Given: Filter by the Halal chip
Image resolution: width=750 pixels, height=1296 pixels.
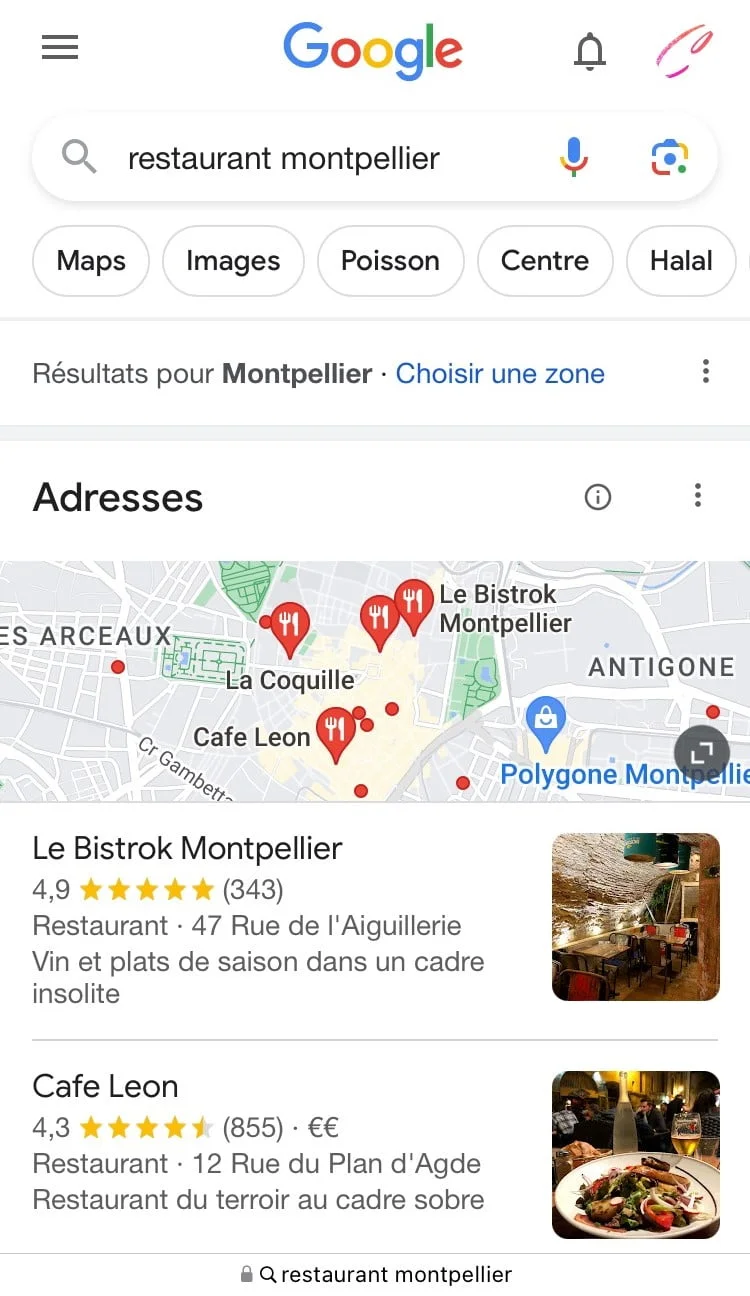Looking at the screenshot, I should [x=681, y=261].
